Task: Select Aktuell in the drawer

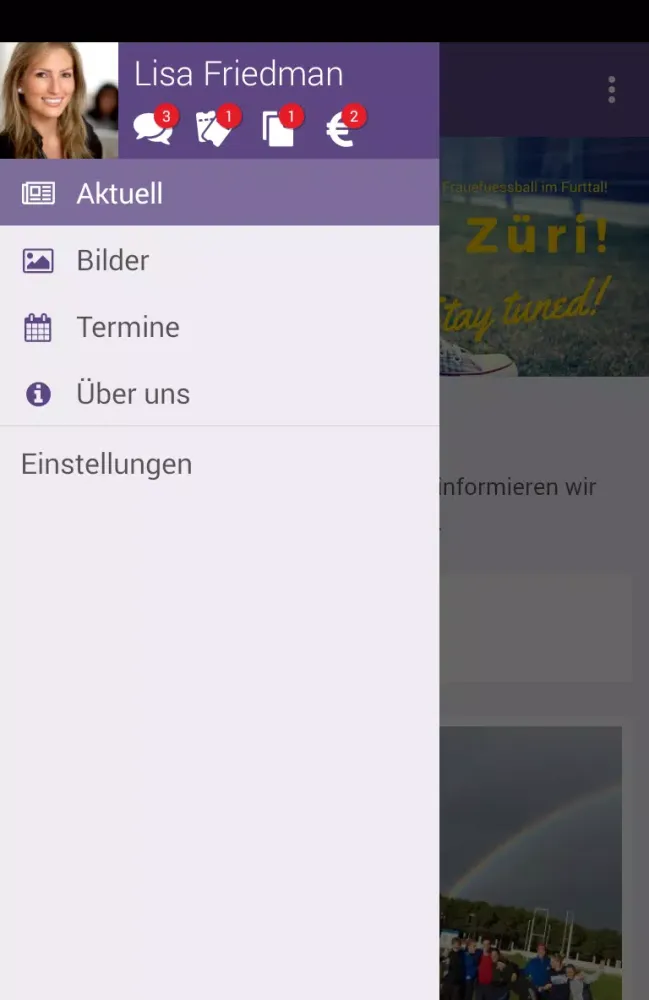Action: click(x=219, y=193)
